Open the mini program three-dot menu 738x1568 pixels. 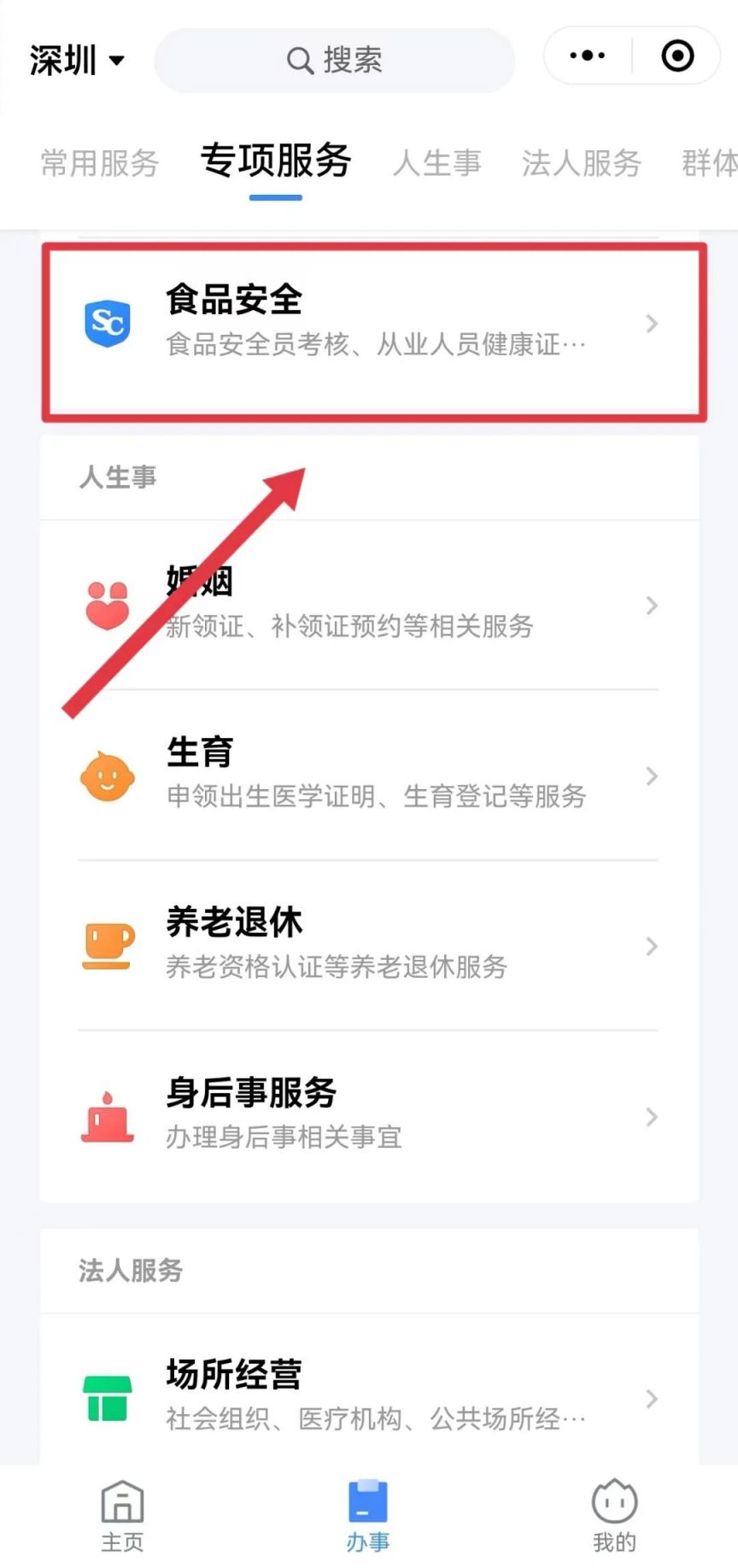click(588, 56)
